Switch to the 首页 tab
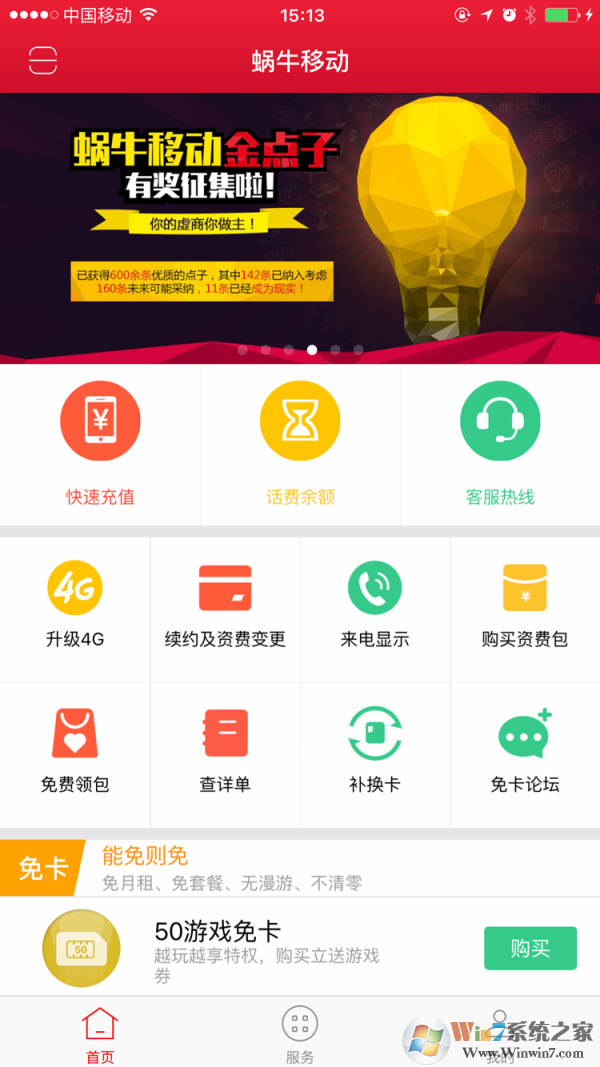 coord(100,1034)
